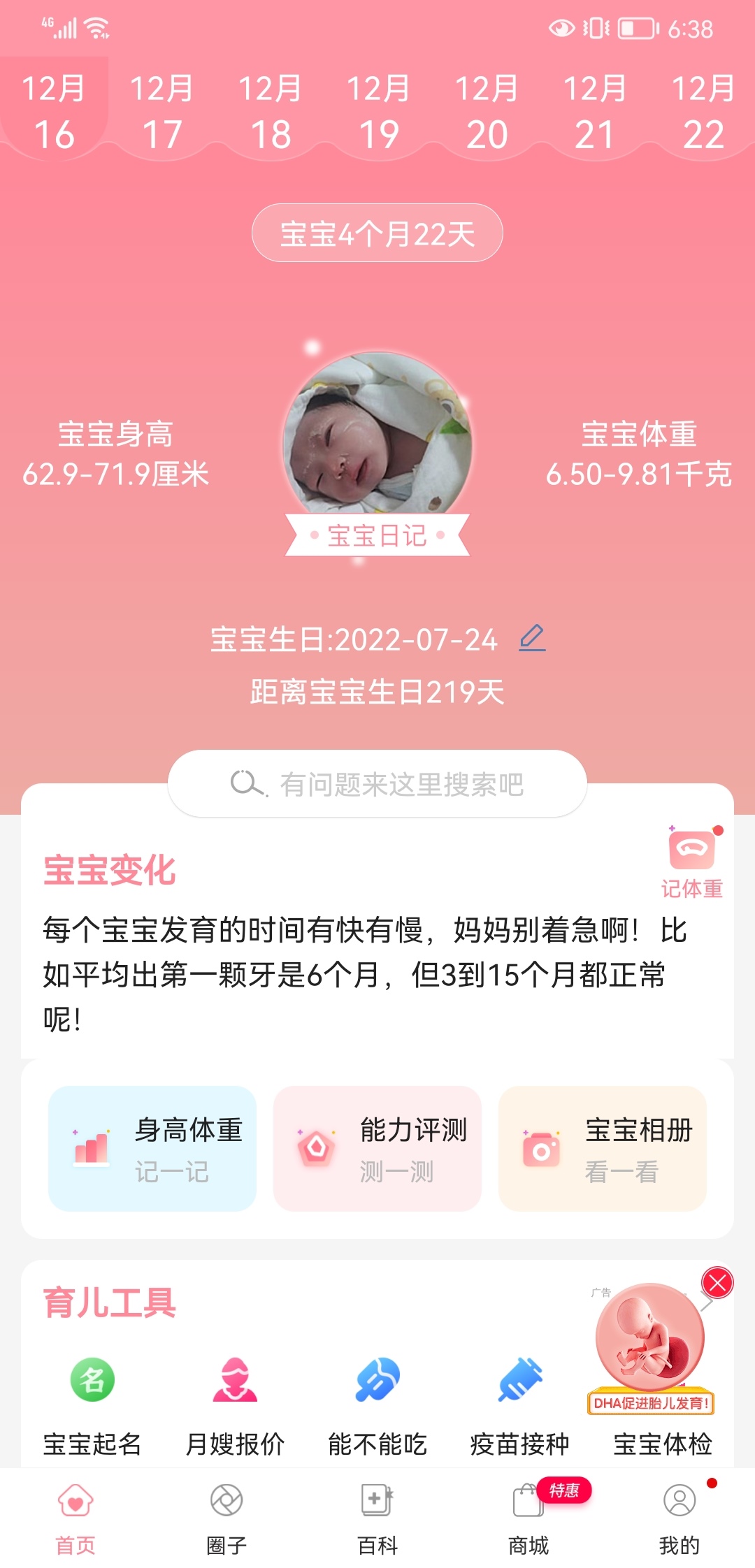Dismiss the DHA floating ad
Image resolution: width=755 pixels, height=1568 pixels.
tap(717, 1283)
